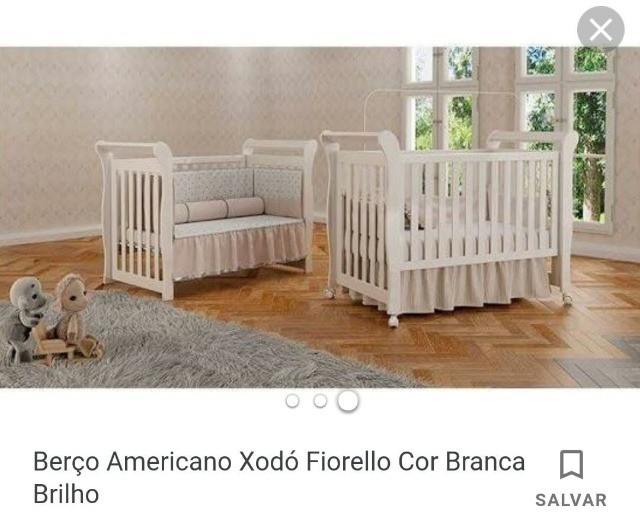Save this crib with the Salvar bookmark
The height and width of the screenshot is (521, 640).
pos(571,478)
